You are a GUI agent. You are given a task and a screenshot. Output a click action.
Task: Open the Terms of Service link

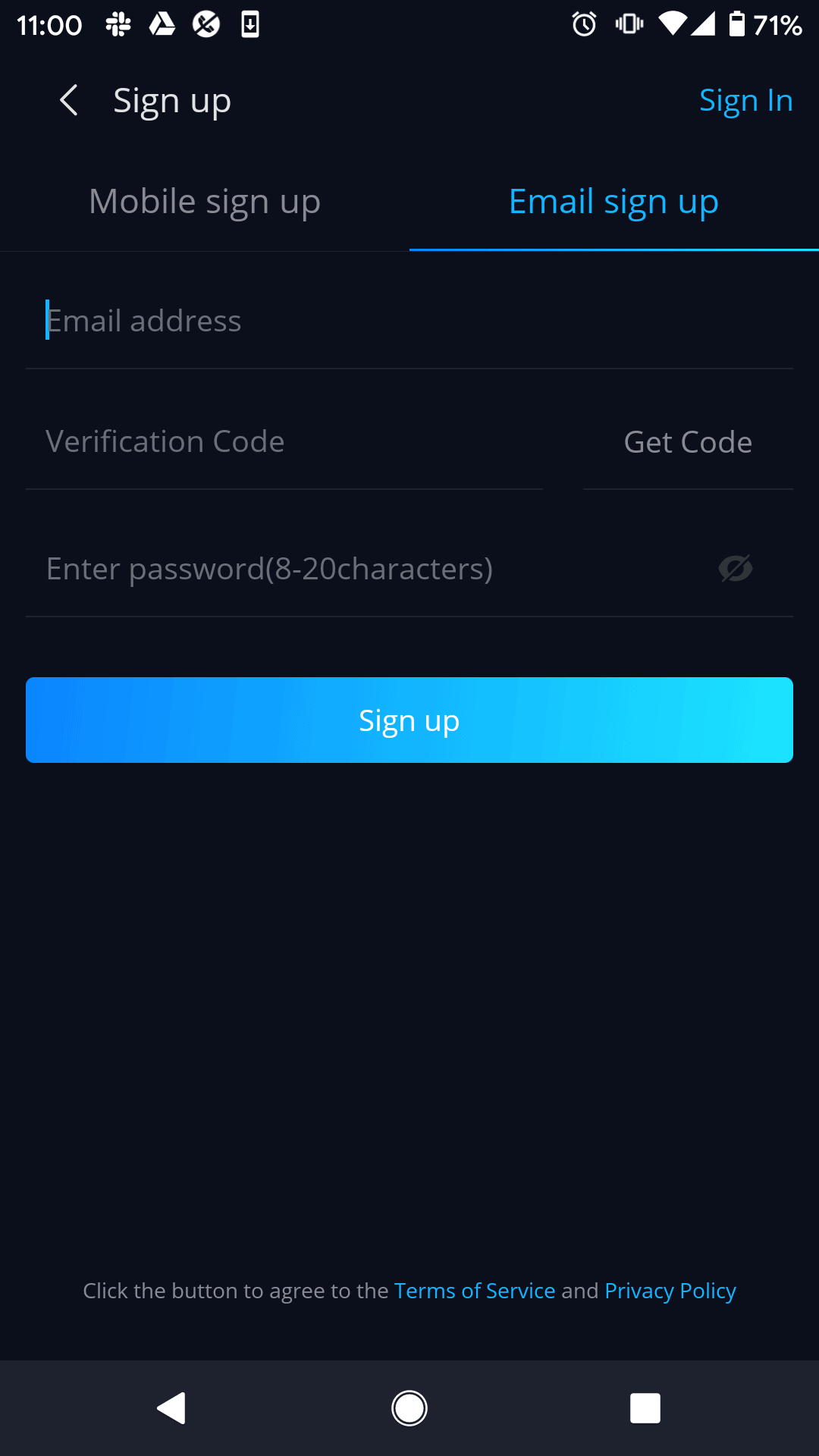(x=474, y=1290)
